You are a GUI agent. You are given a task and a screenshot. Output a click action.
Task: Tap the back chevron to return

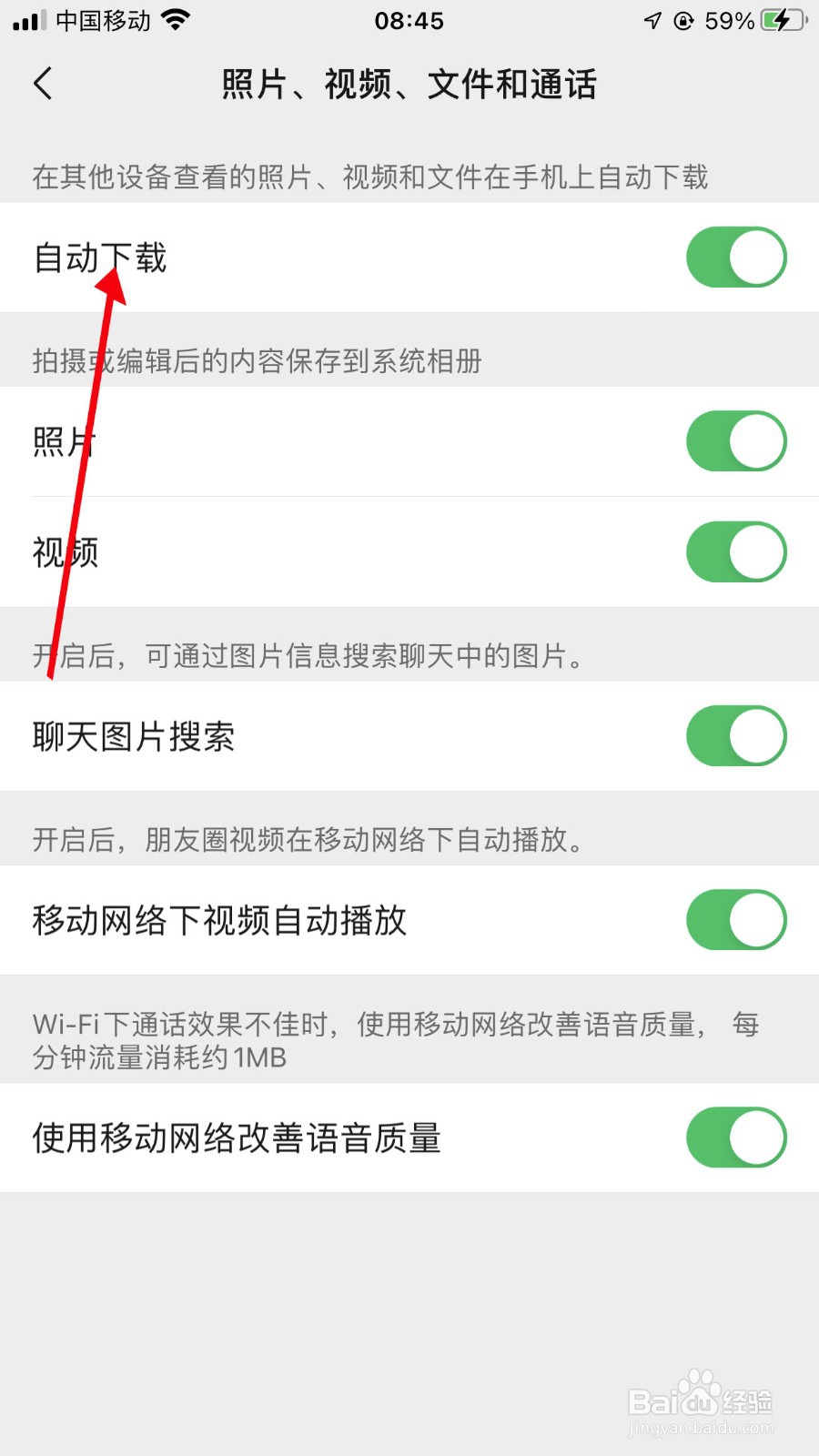point(43,83)
